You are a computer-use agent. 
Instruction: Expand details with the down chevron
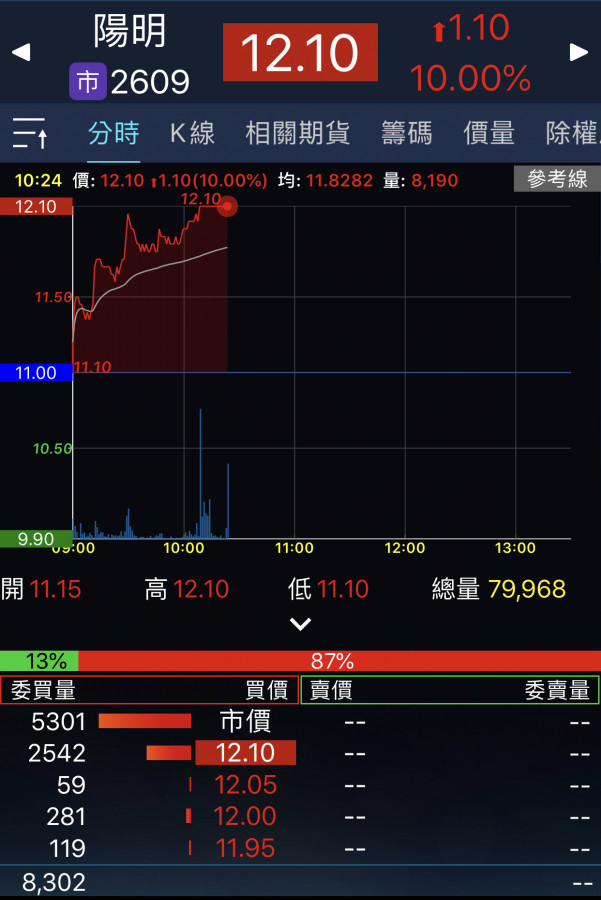[x=300, y=624]
